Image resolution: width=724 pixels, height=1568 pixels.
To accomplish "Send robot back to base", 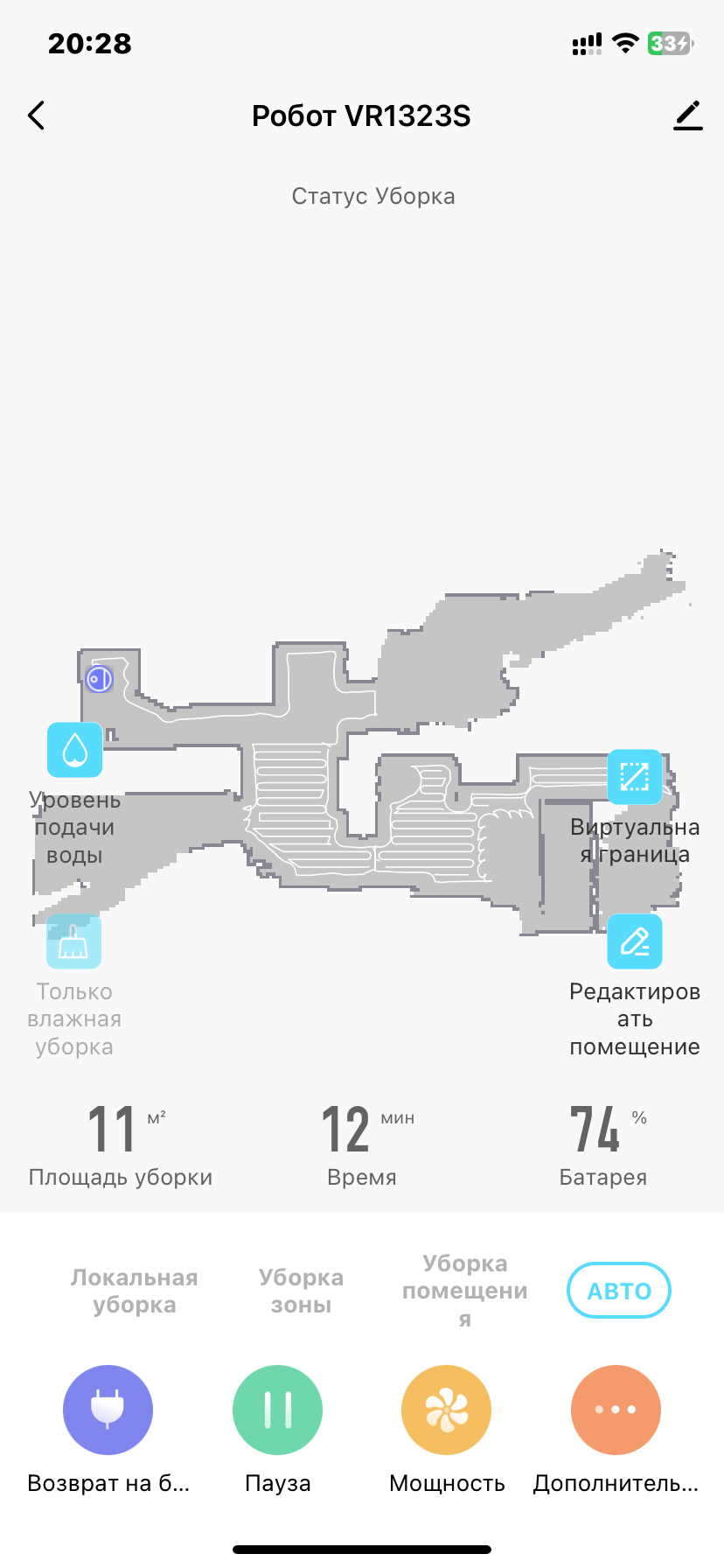I will 108,1410.
